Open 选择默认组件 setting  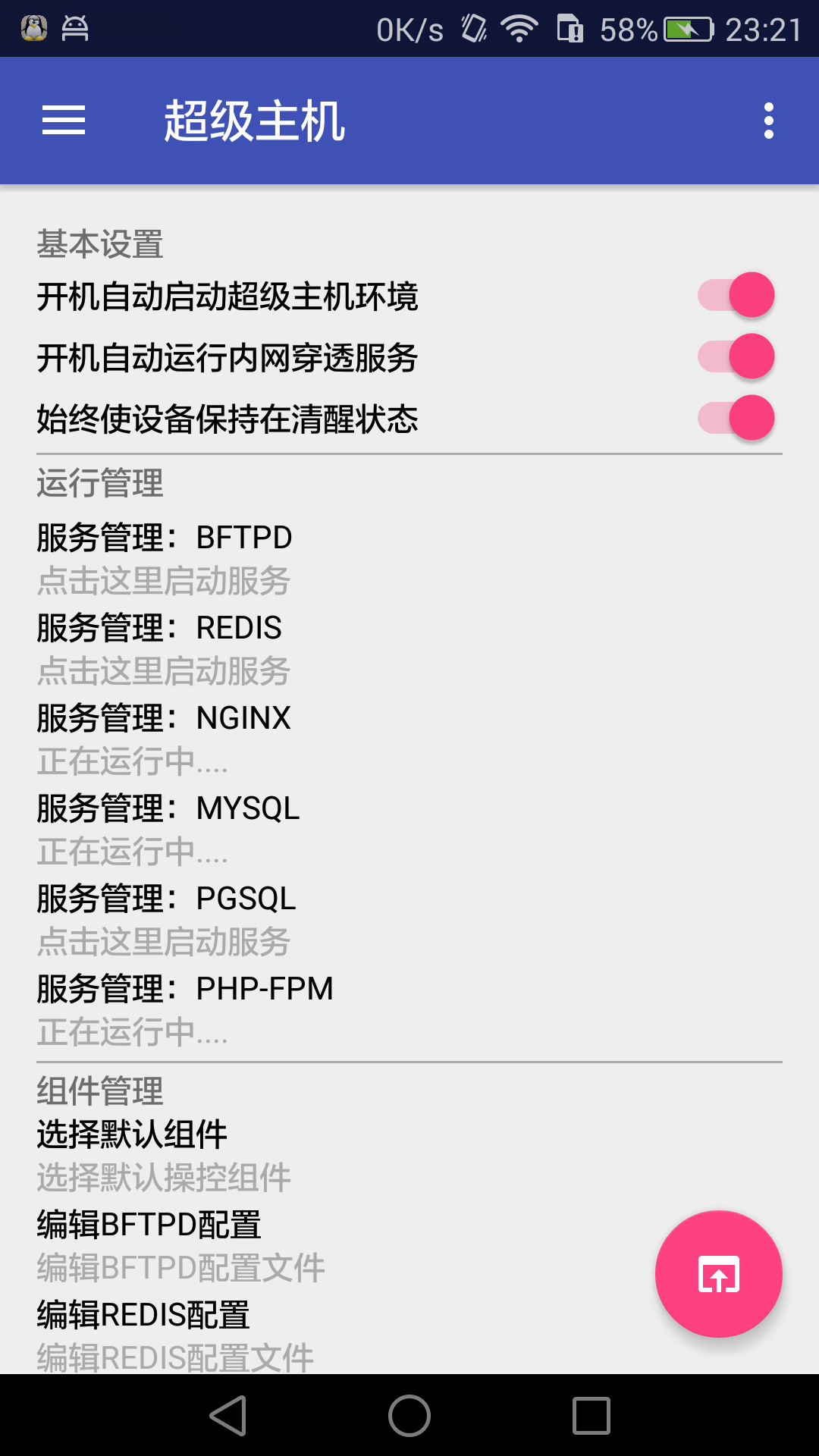409,1156
